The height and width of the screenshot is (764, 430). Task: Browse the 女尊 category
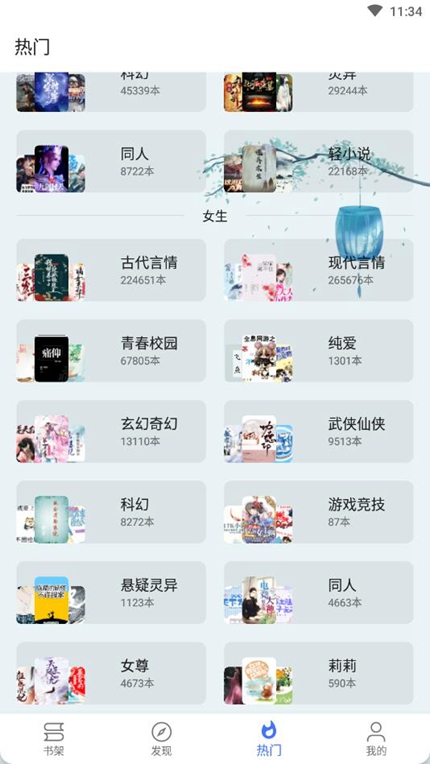(x=111, y=673)
